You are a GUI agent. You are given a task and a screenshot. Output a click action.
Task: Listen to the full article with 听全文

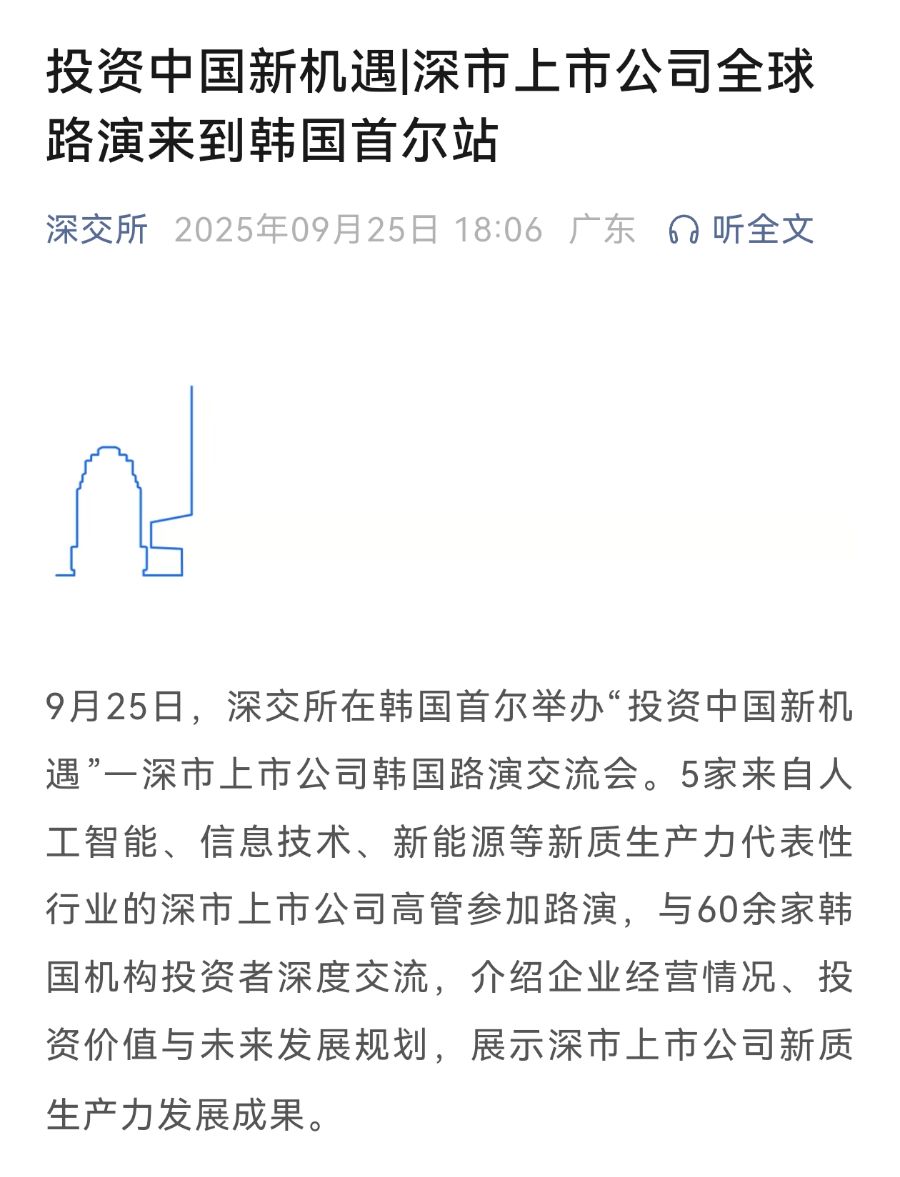[742, 230]
